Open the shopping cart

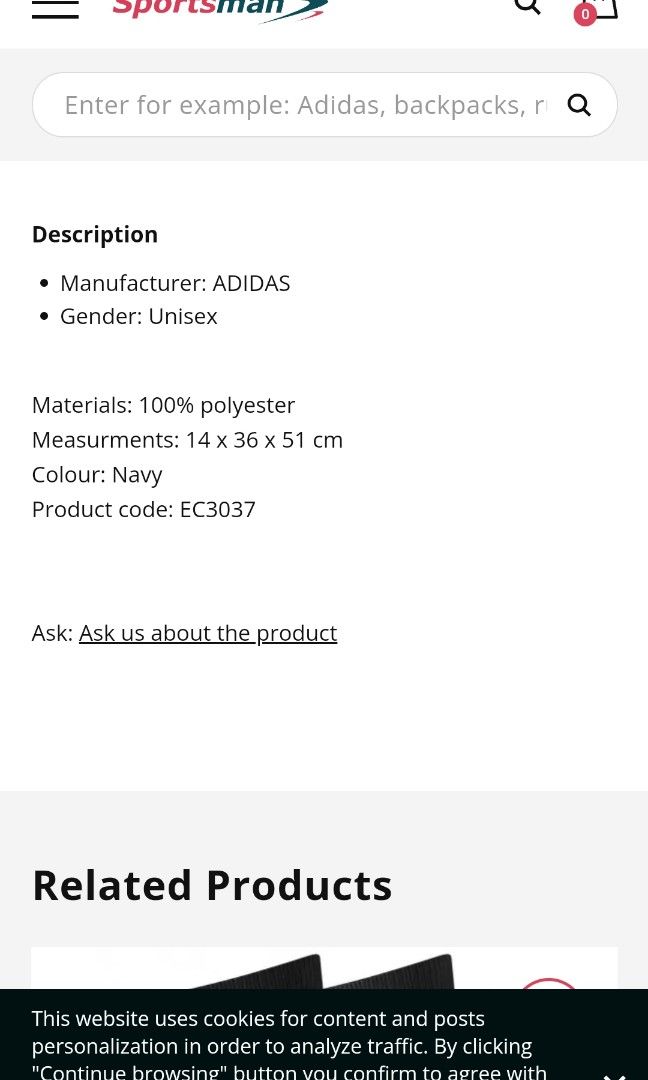(598, 9)
